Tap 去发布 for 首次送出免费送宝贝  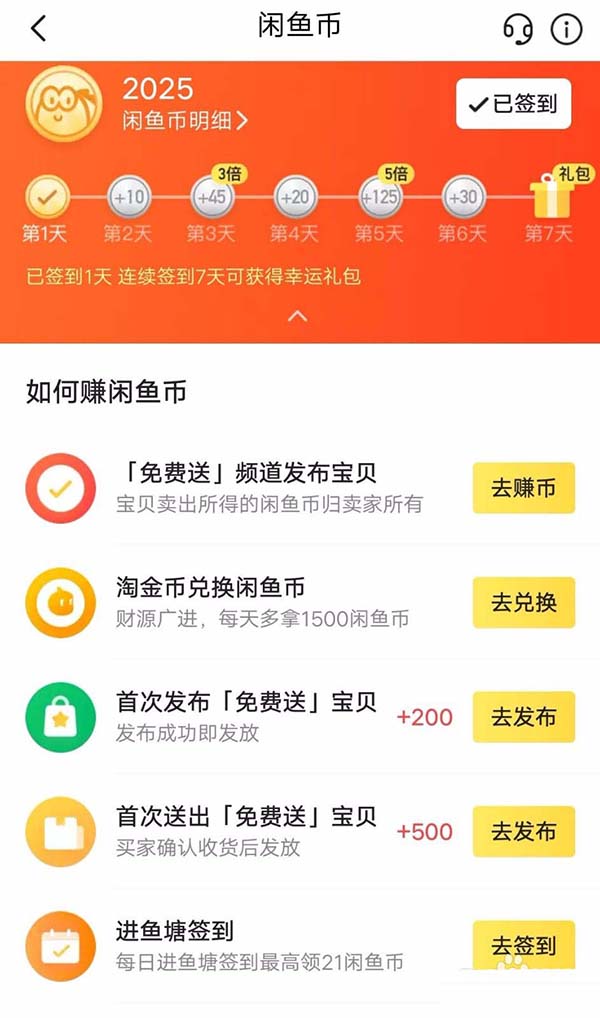coord(523,831)
